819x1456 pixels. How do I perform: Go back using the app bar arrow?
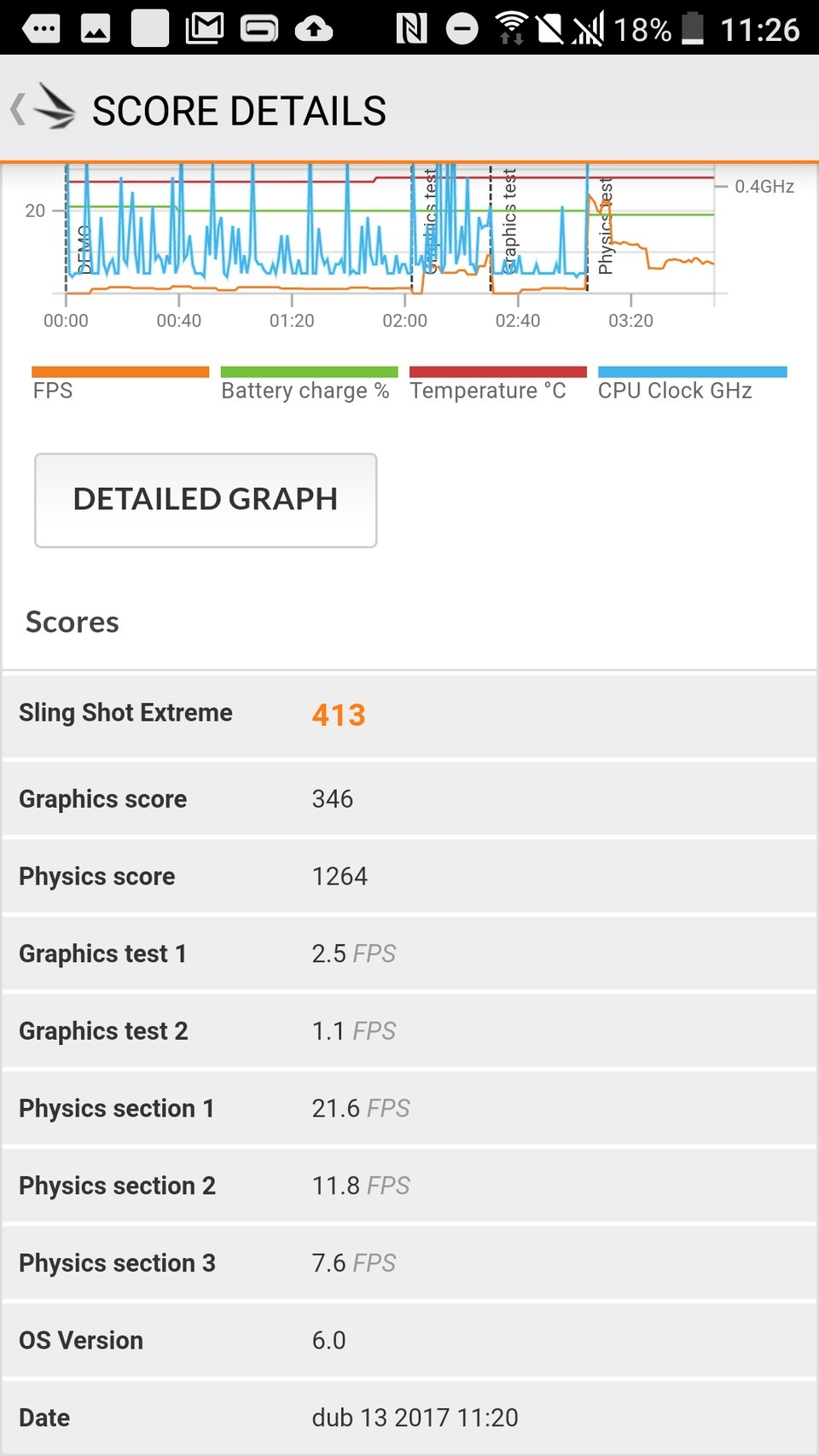[x=19, y=110]
